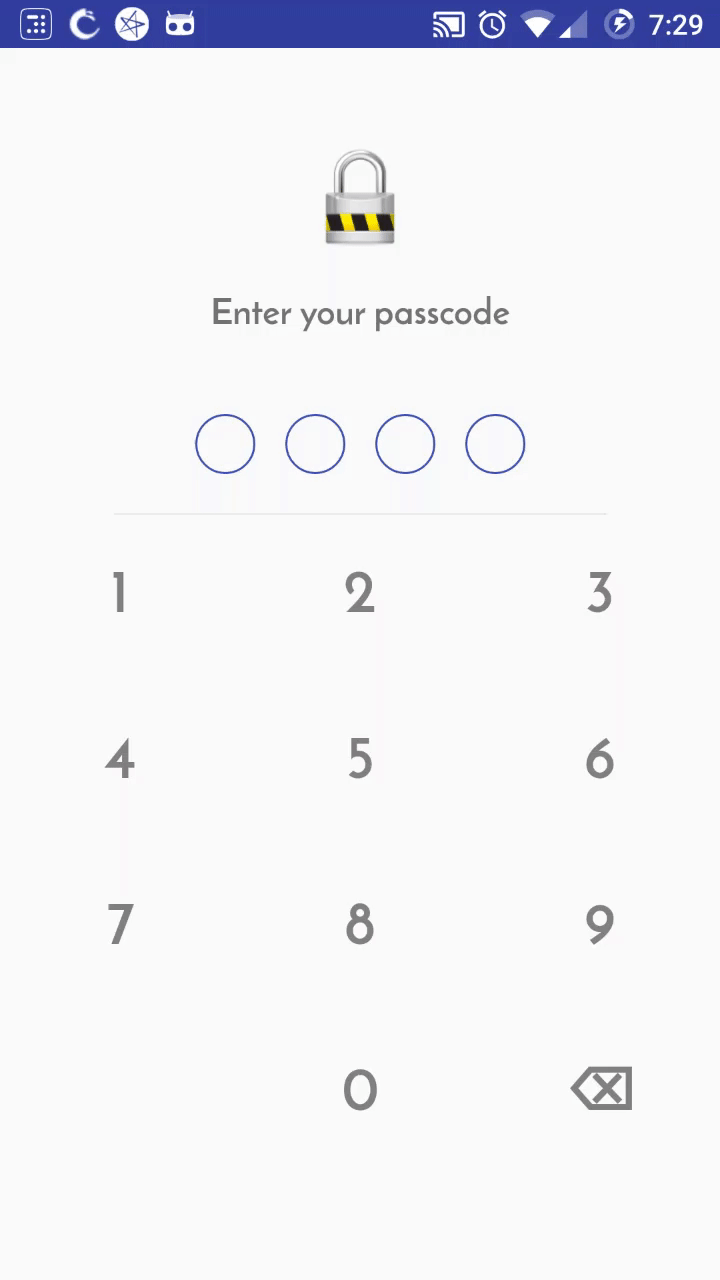Enter digit 5 on the keypad

[360, 760]
